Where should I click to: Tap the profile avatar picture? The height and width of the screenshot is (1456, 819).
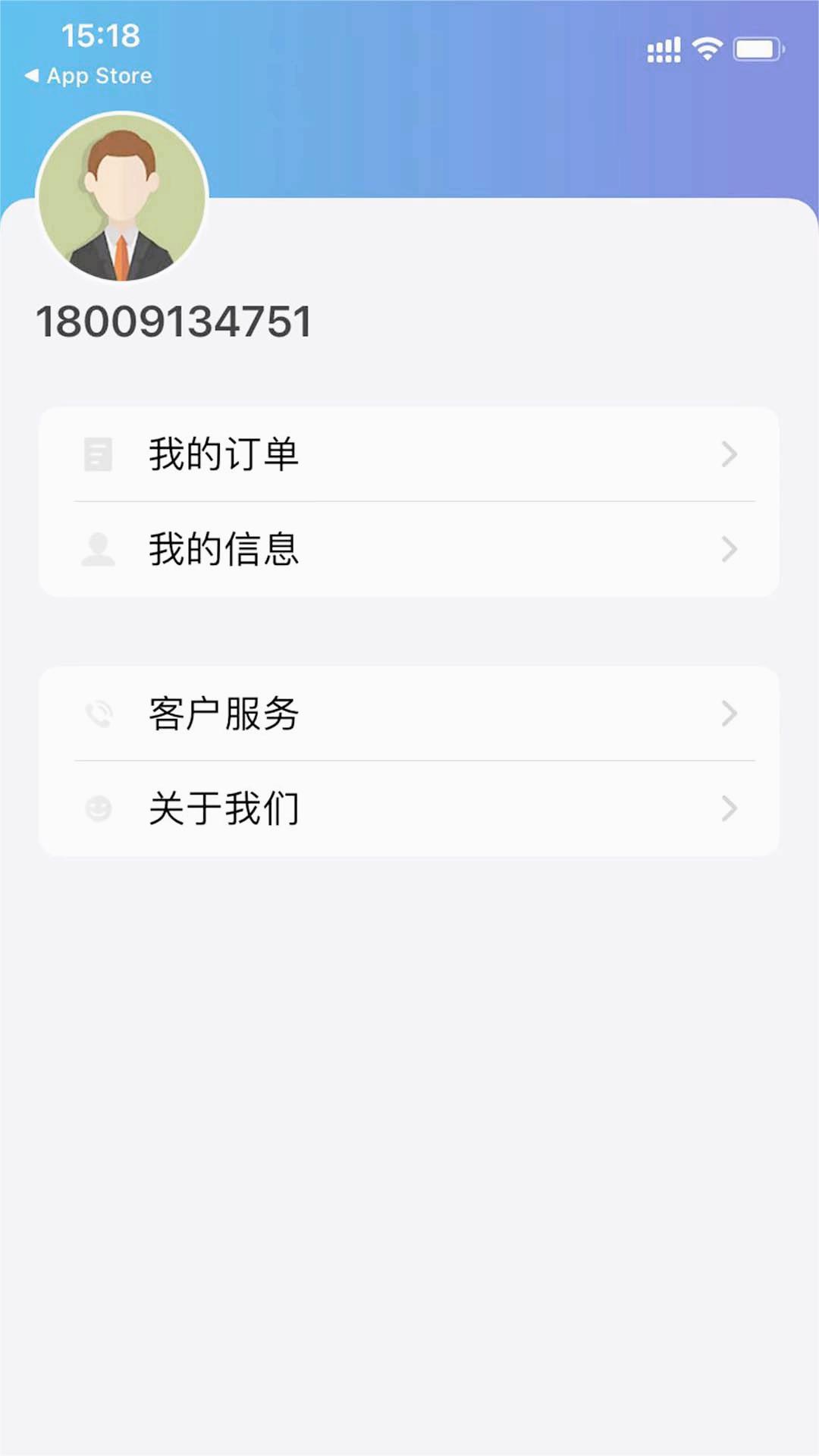121,197
